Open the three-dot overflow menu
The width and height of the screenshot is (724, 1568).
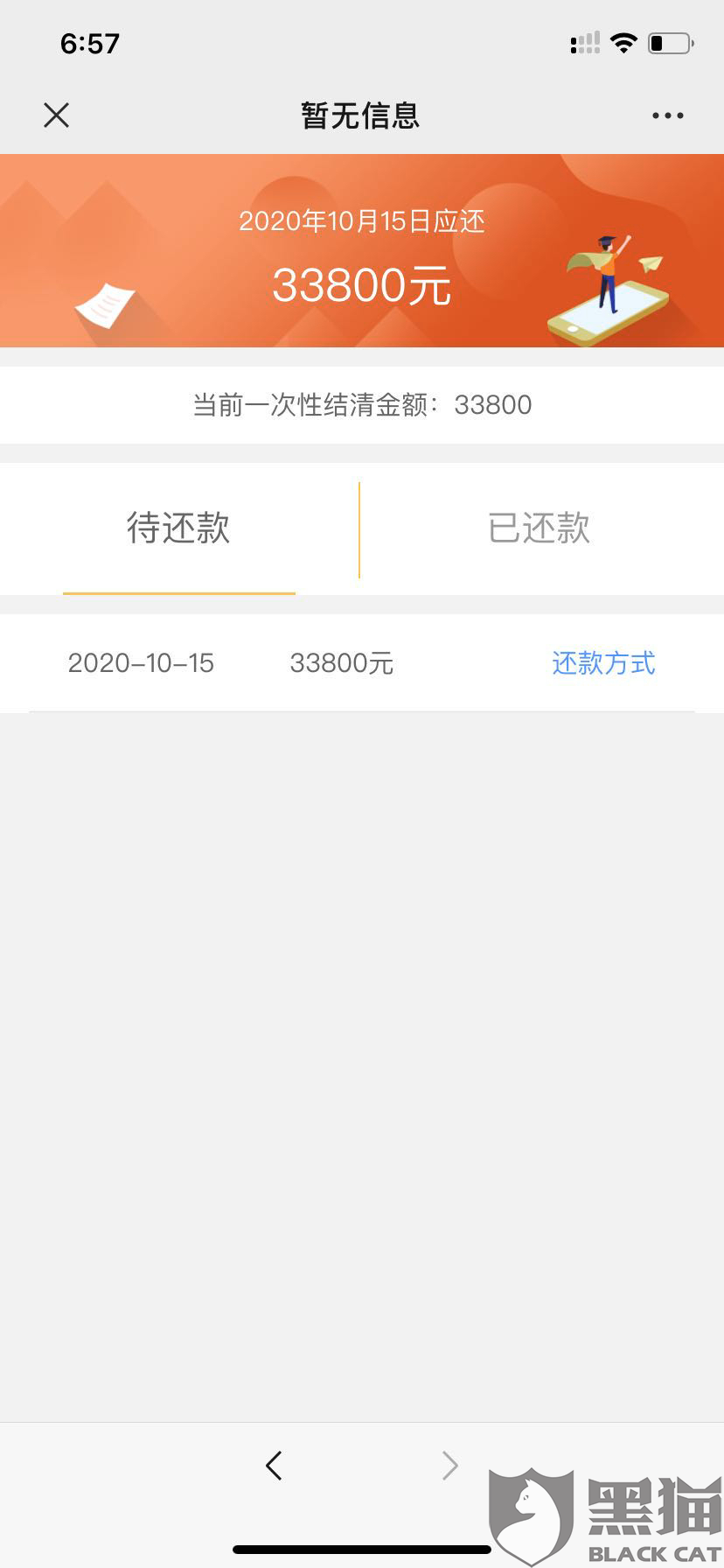tap(668, 115)
